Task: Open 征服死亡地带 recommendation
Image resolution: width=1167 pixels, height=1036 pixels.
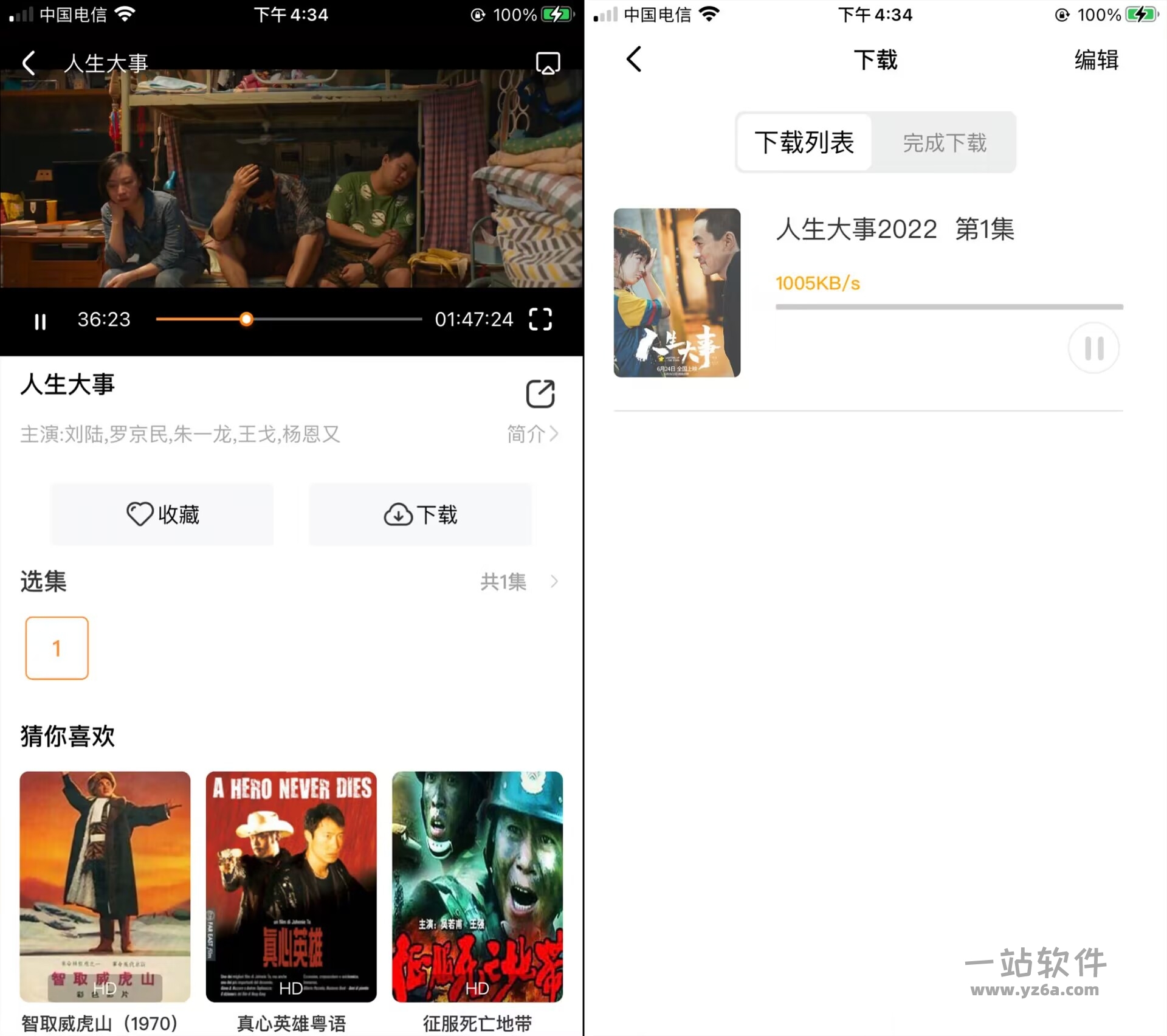Action: (477, 886)
